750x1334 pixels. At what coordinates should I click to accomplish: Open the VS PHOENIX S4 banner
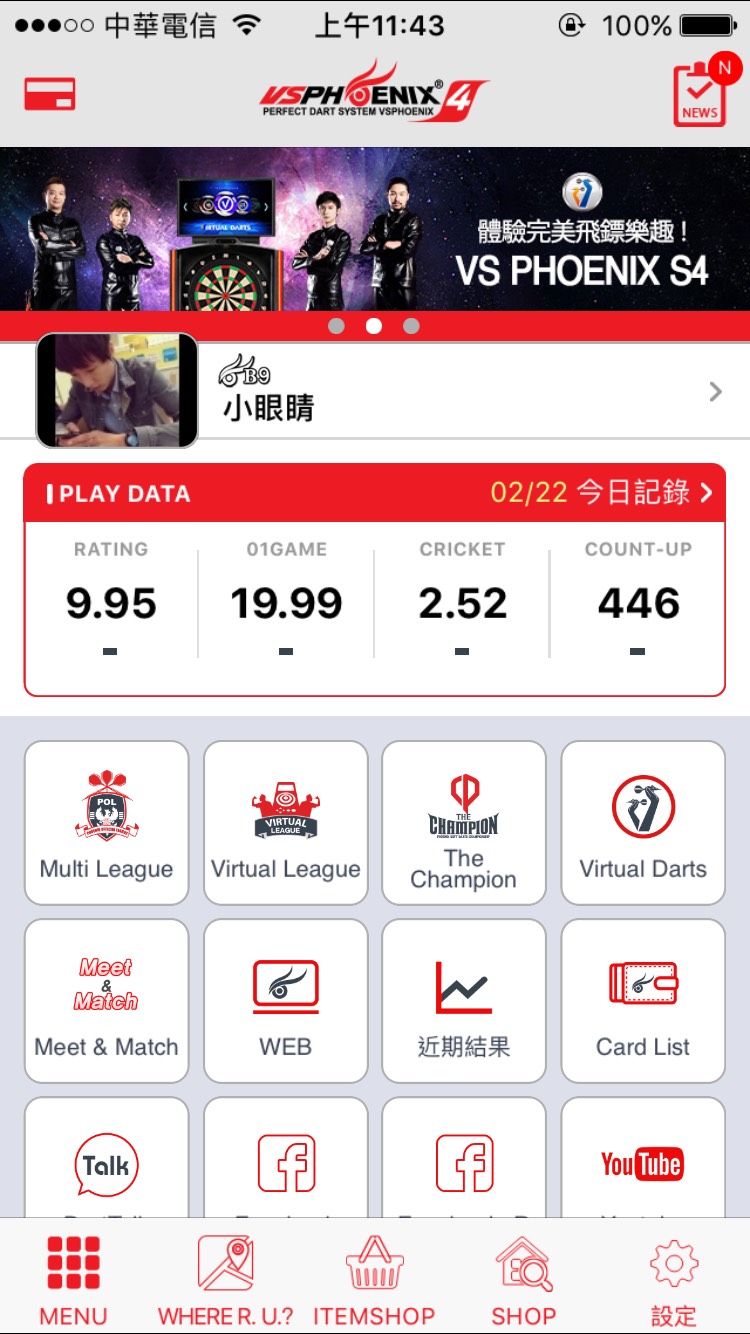pyautogui.click(x=375, y=229)
